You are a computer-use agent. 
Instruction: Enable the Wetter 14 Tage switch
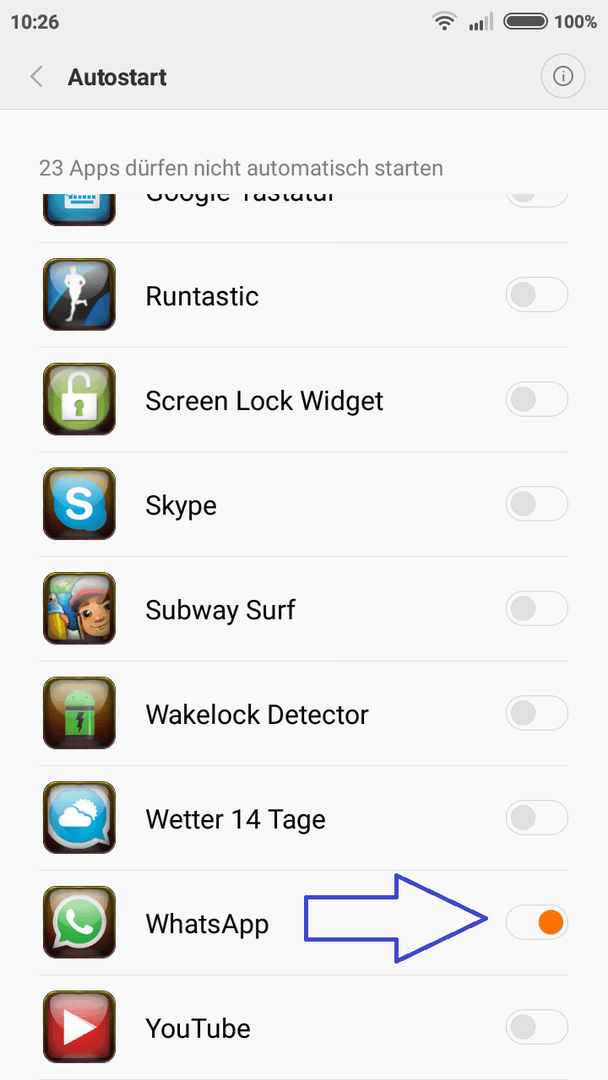pyautogui.click(x=536, y=819)
